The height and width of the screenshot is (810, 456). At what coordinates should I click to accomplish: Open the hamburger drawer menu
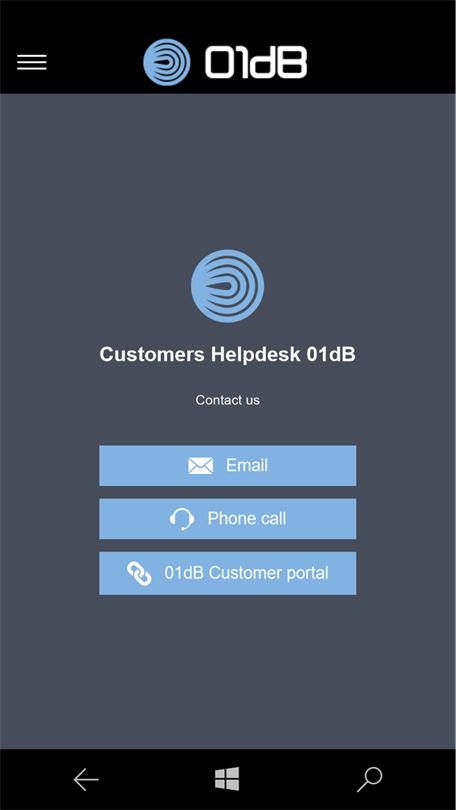tap(32, 62)
